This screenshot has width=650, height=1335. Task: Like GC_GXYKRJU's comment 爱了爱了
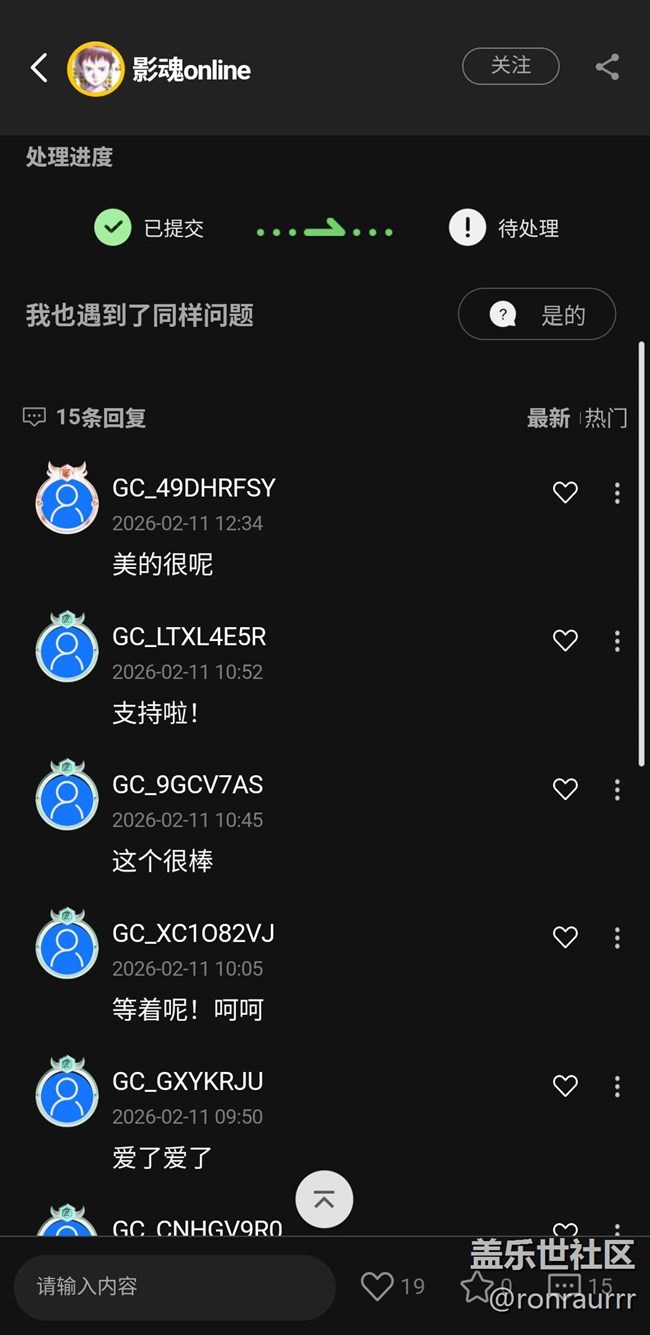pyautogui.click(x=565, y=1085)
